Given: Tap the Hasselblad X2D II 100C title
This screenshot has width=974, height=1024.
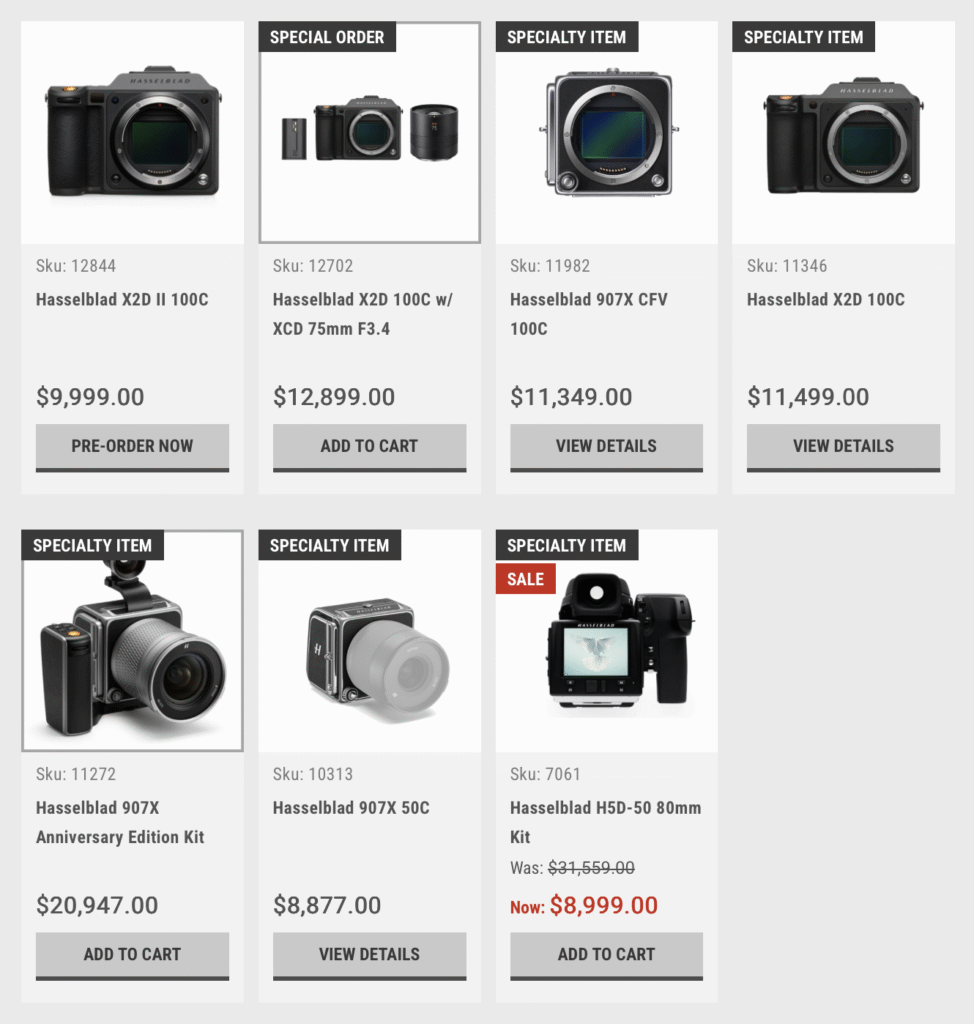Looking at the screenshot, I should tap(122, 299).
